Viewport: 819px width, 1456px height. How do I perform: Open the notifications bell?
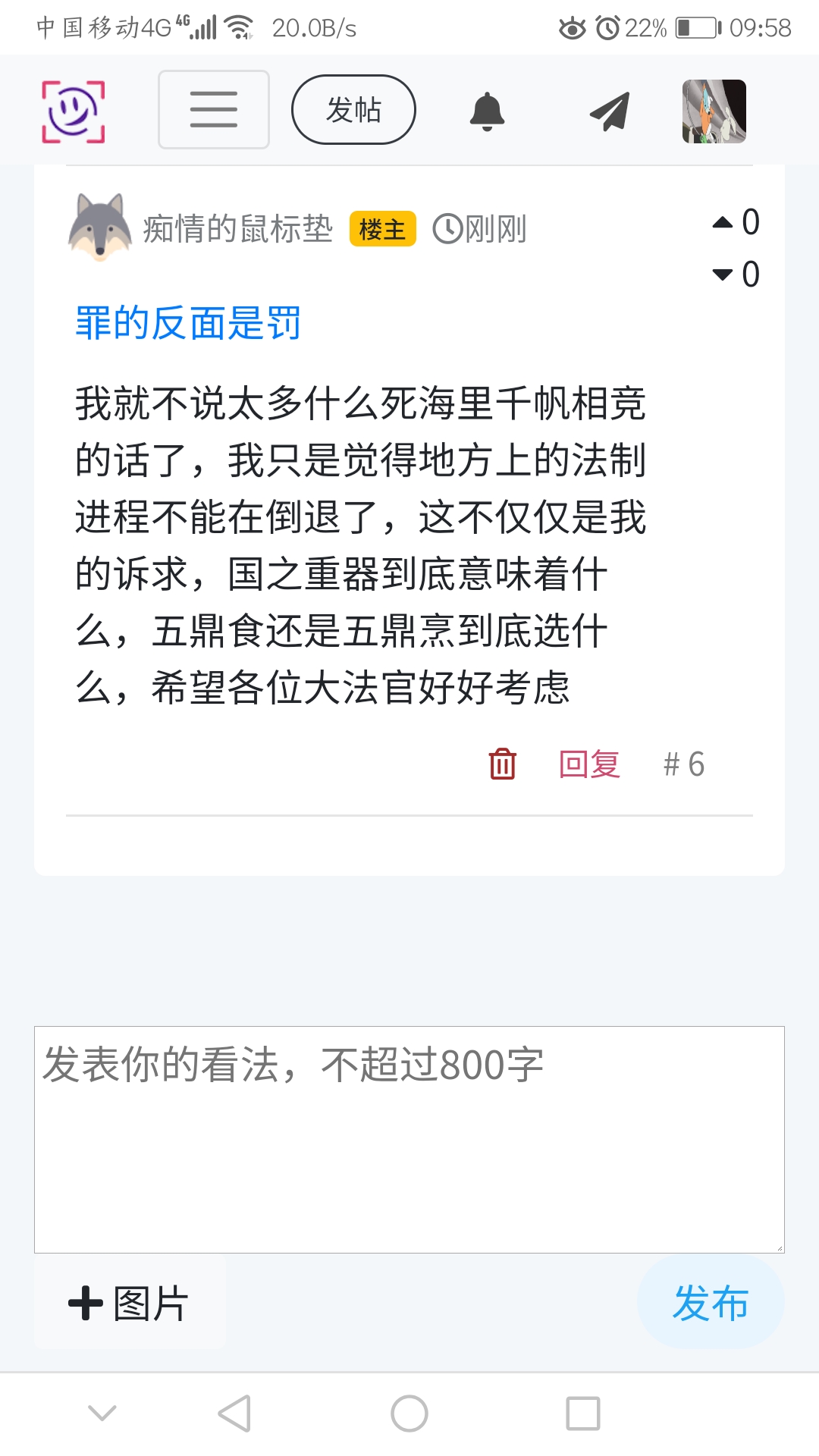click(x=487, y=111)
